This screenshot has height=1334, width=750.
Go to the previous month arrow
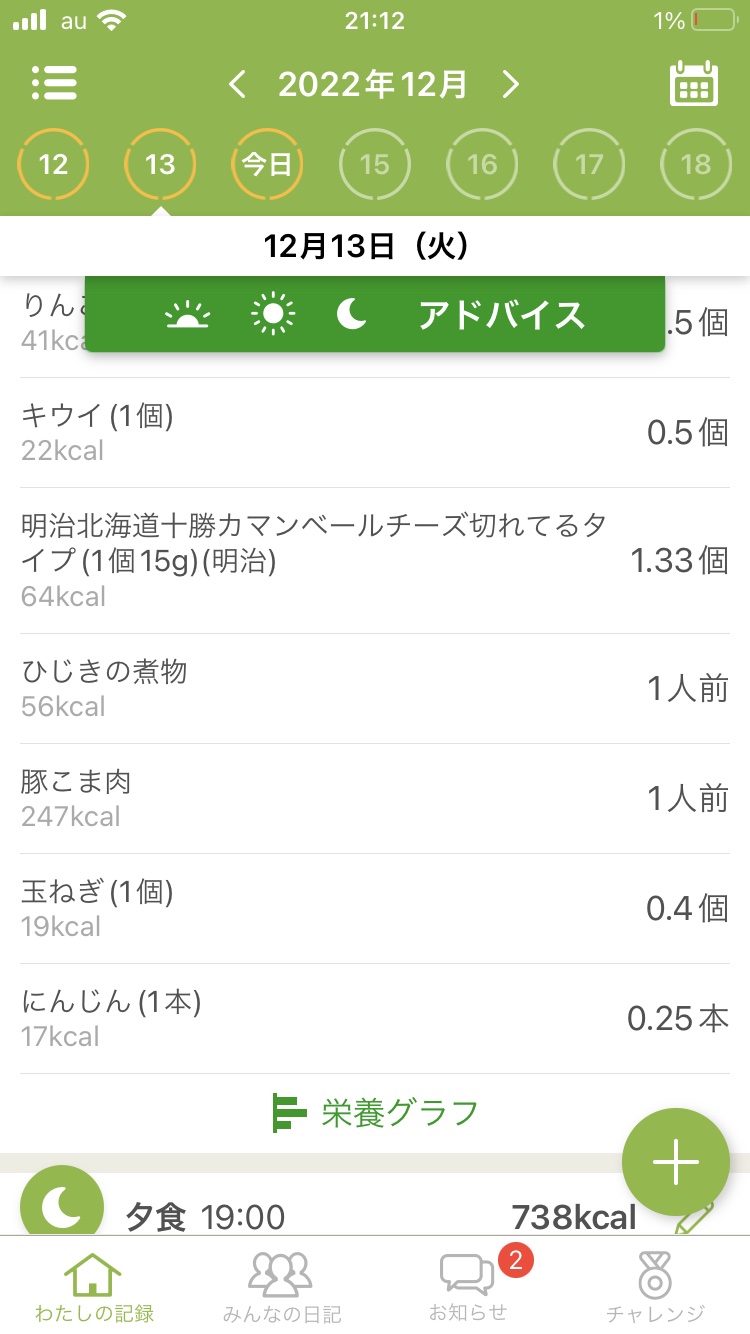click(x=237, y=84)
